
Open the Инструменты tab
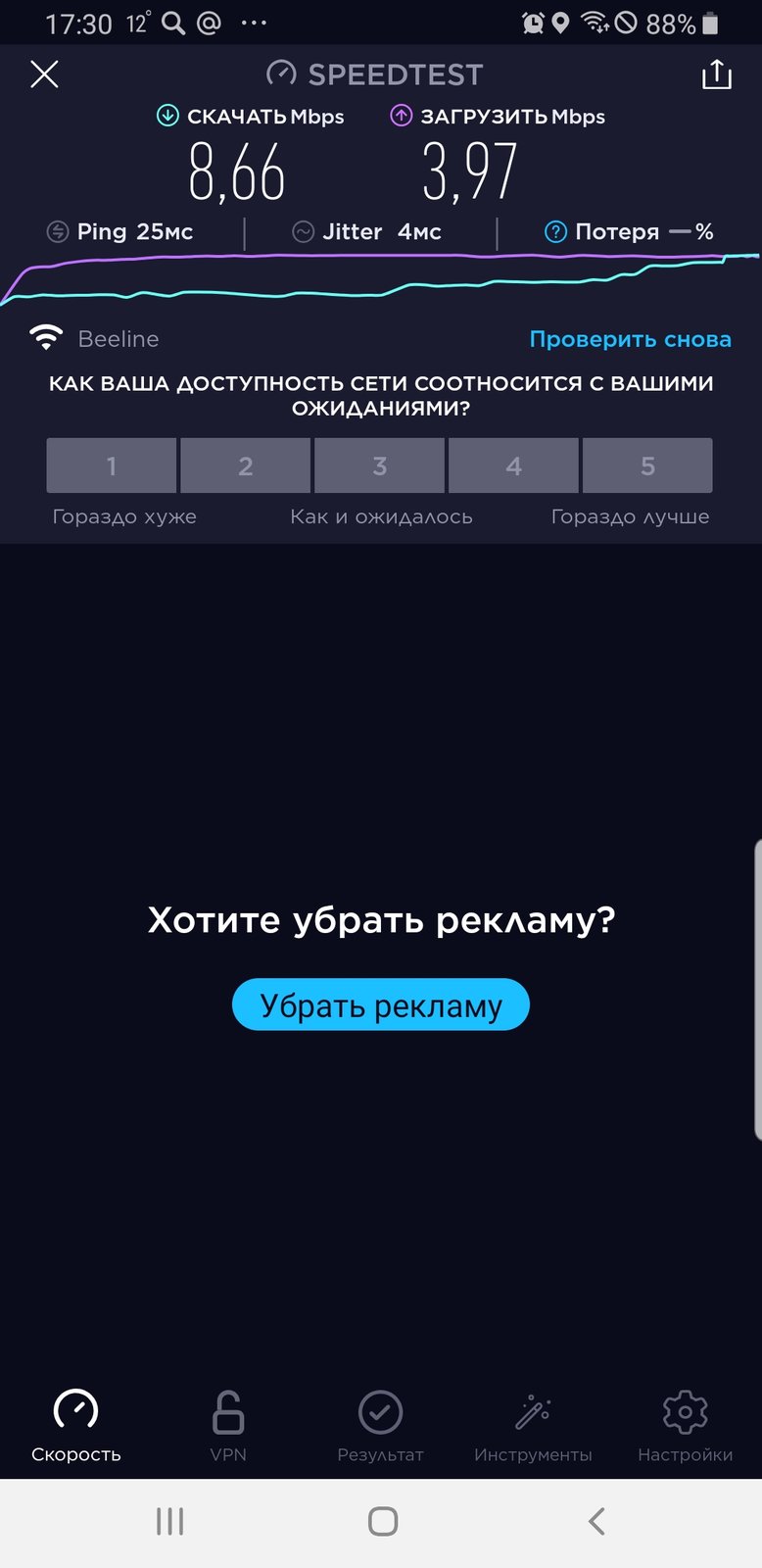[533, 1427]
